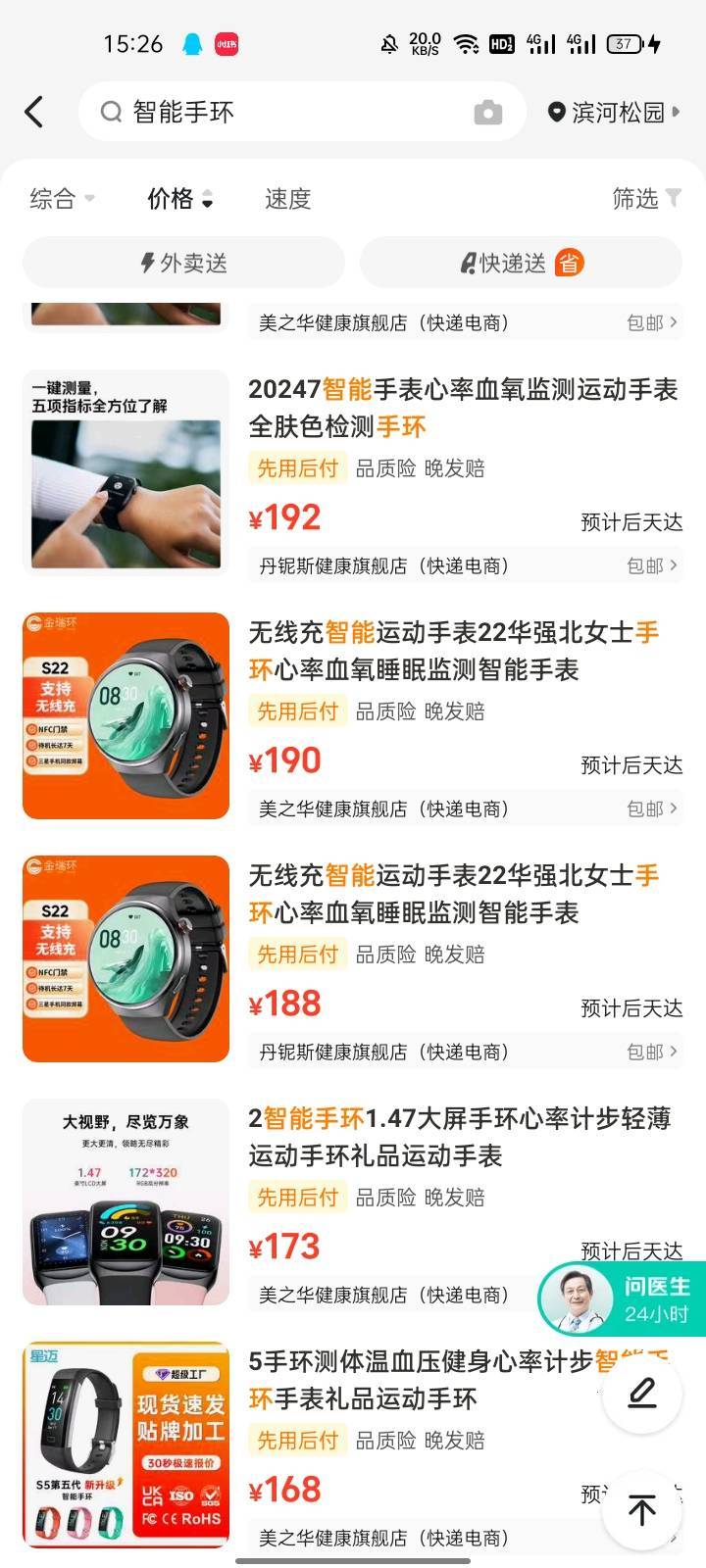Image resolution: width=706 pixels, height=1568 pixels.
Task: Go back using the arrow icon
Action: [x=34, y=112]
